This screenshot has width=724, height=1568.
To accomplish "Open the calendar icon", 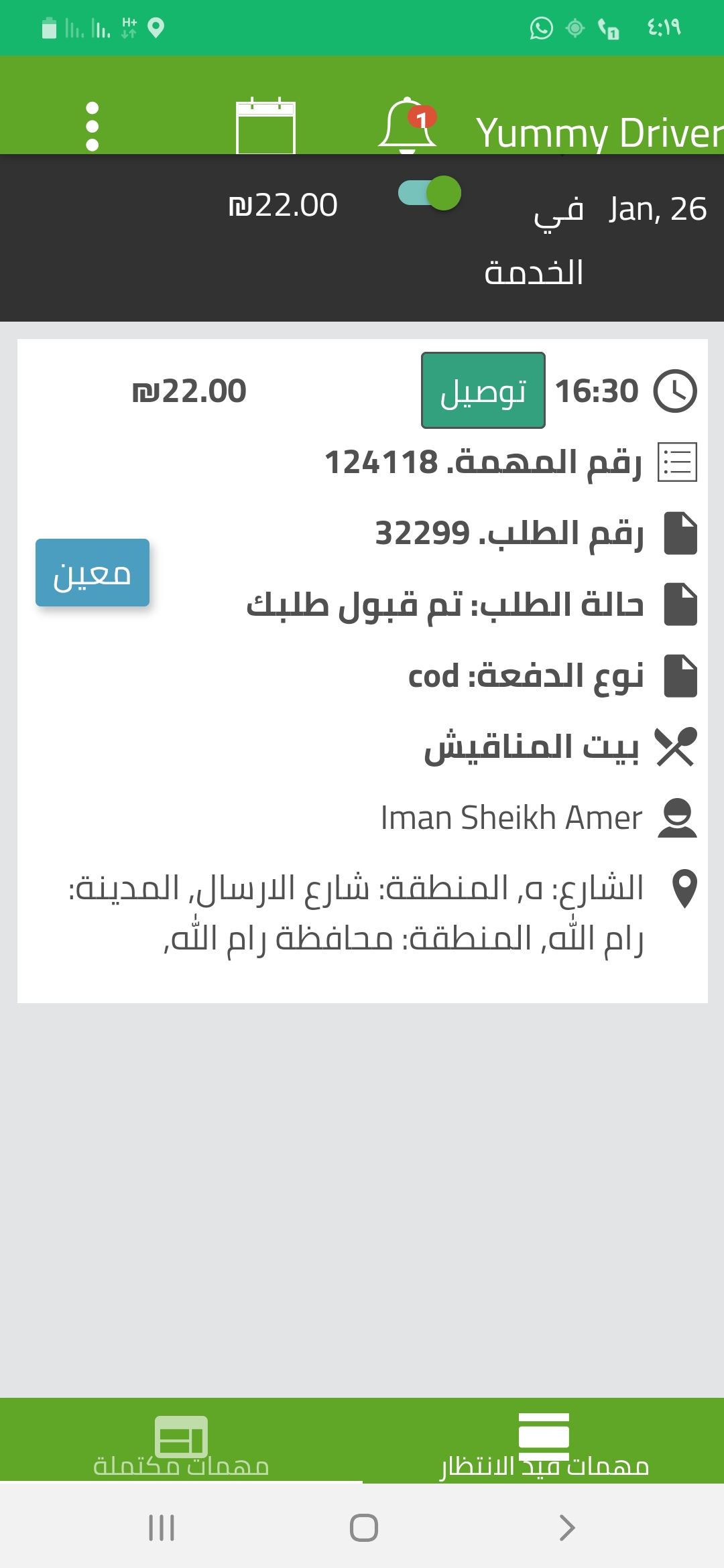I will [265, 127].
